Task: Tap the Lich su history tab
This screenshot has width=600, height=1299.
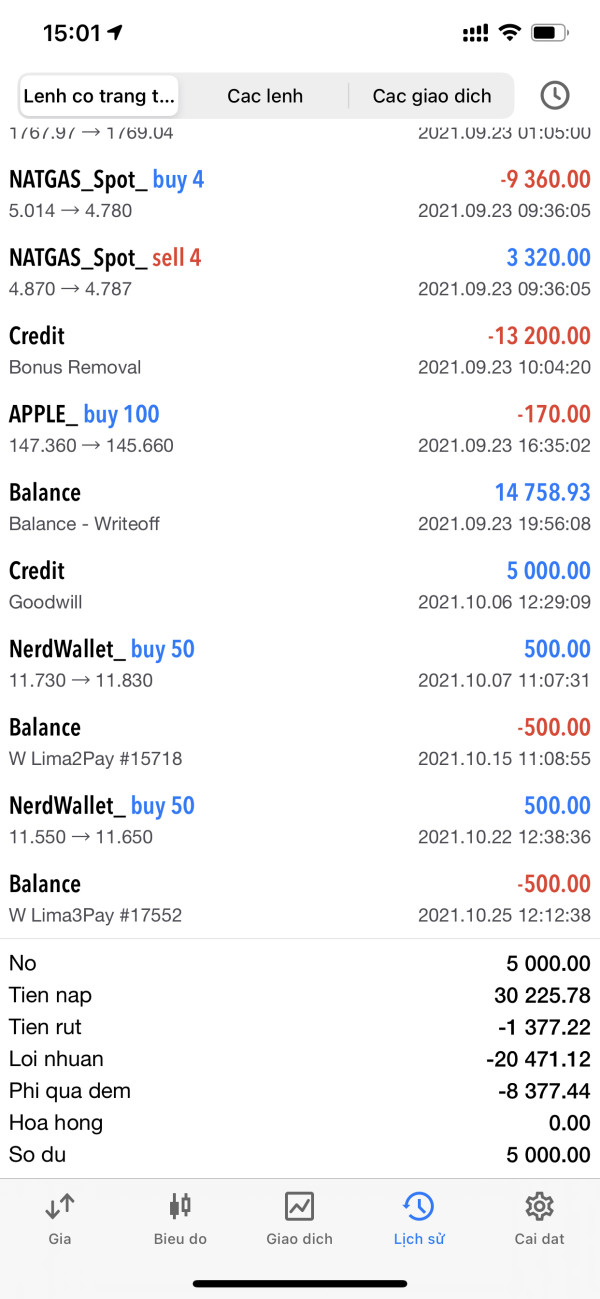Action: coord(419,1218)
